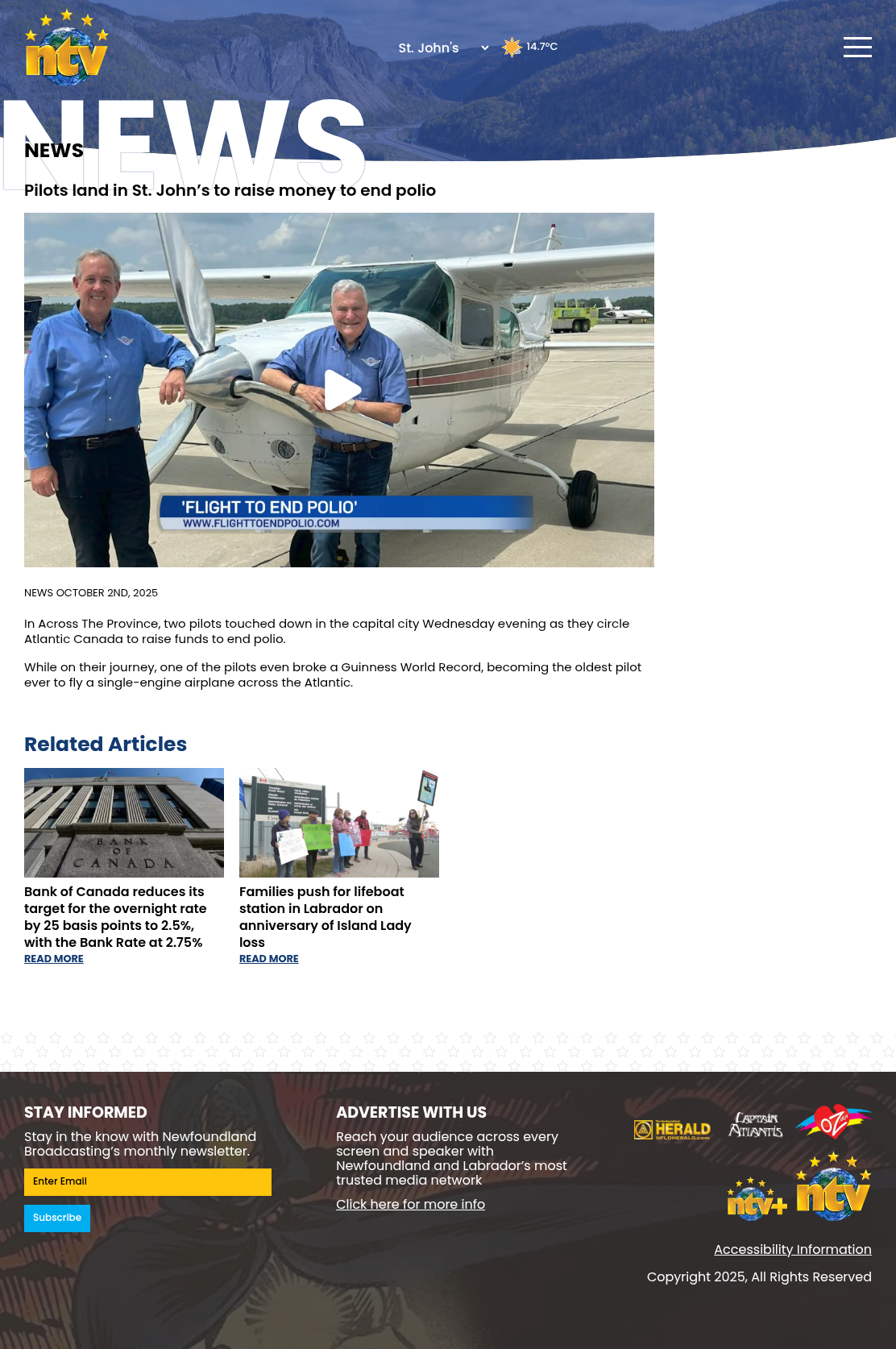Viewport: 896px width, 1349px height.
Task: Open the St. John's location dropdown
Action: click(444, 48)
